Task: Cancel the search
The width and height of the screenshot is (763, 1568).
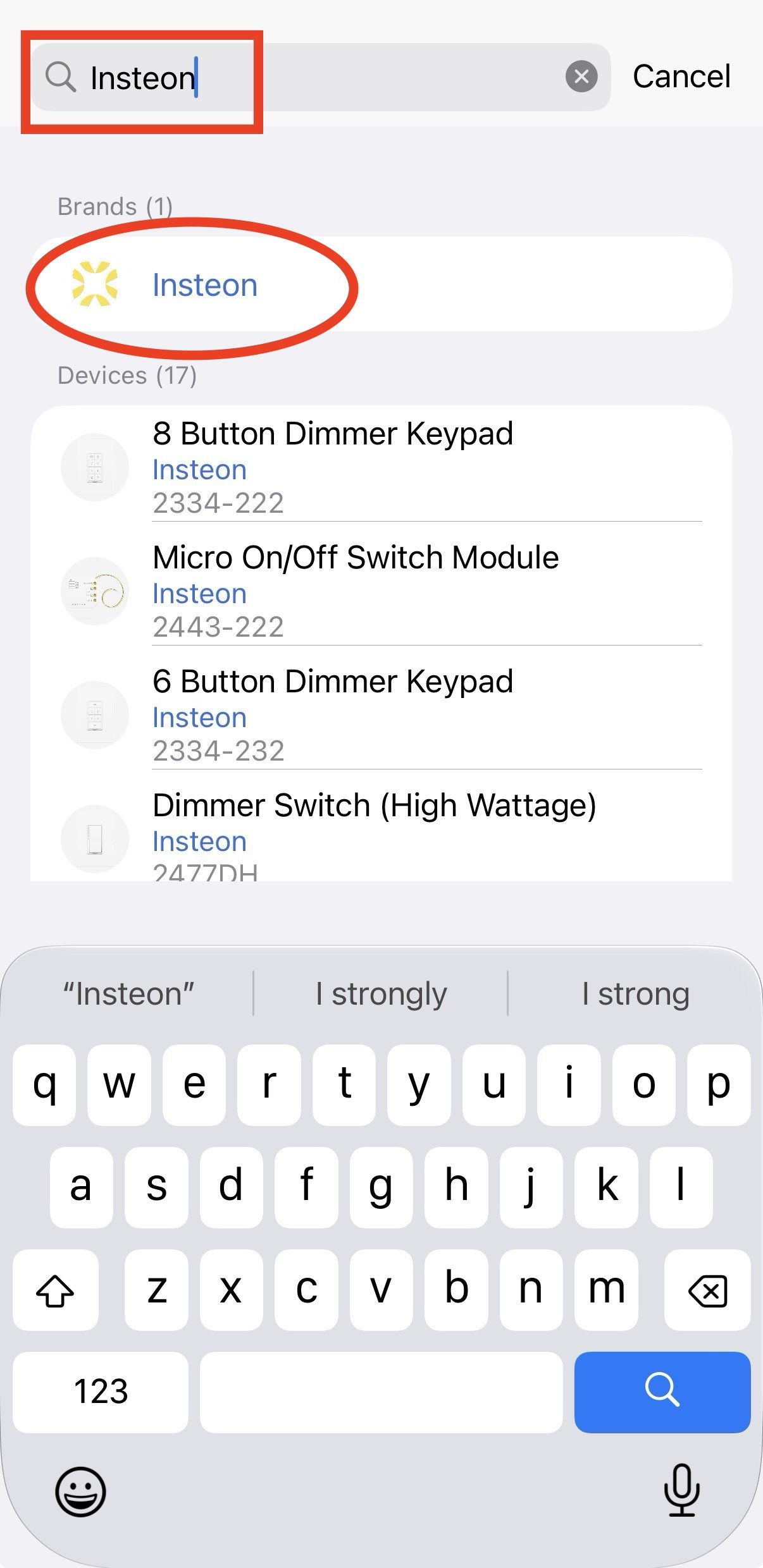Action: pos(681,77)
